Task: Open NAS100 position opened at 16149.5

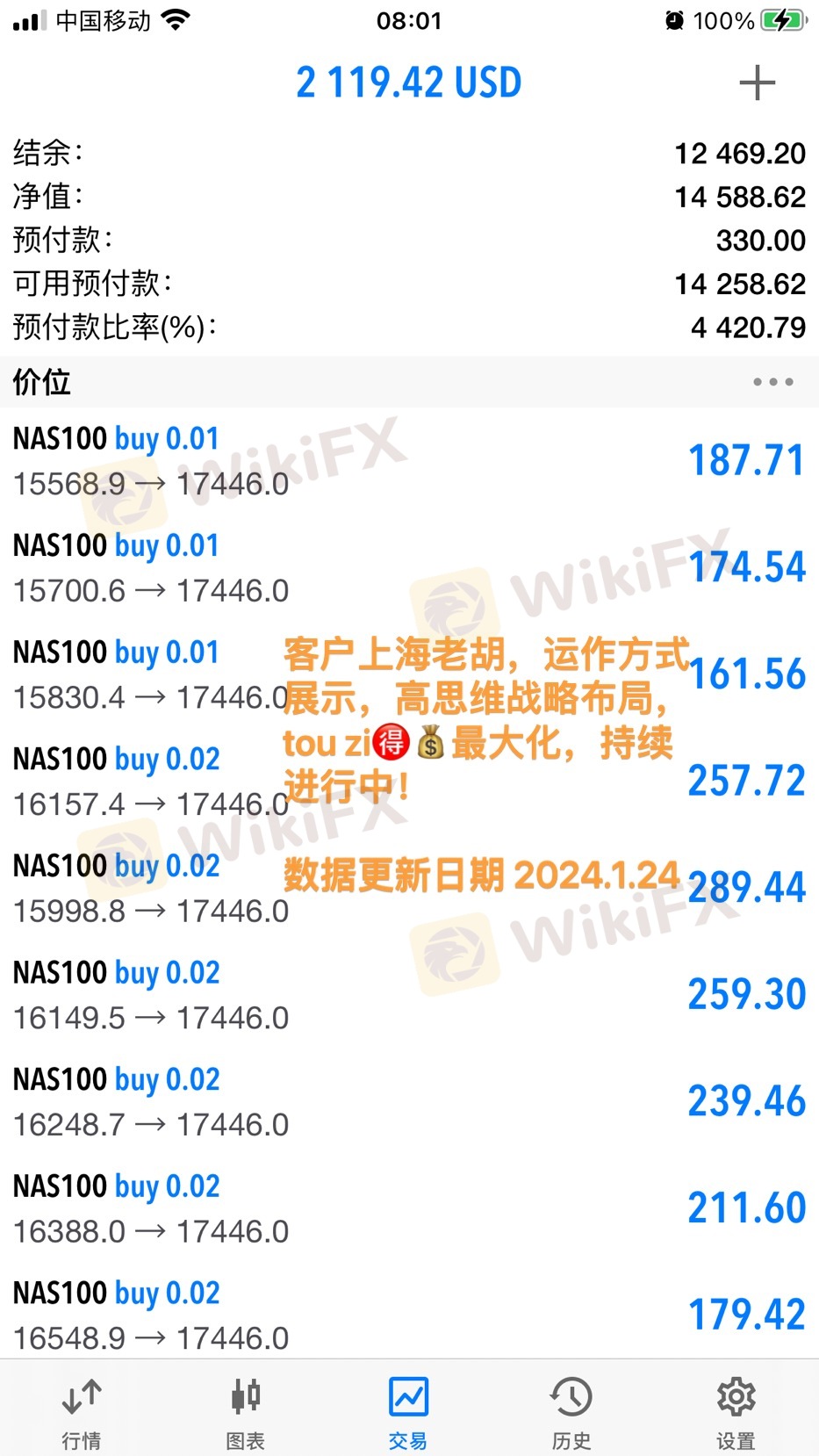Action: coord(409,995)
